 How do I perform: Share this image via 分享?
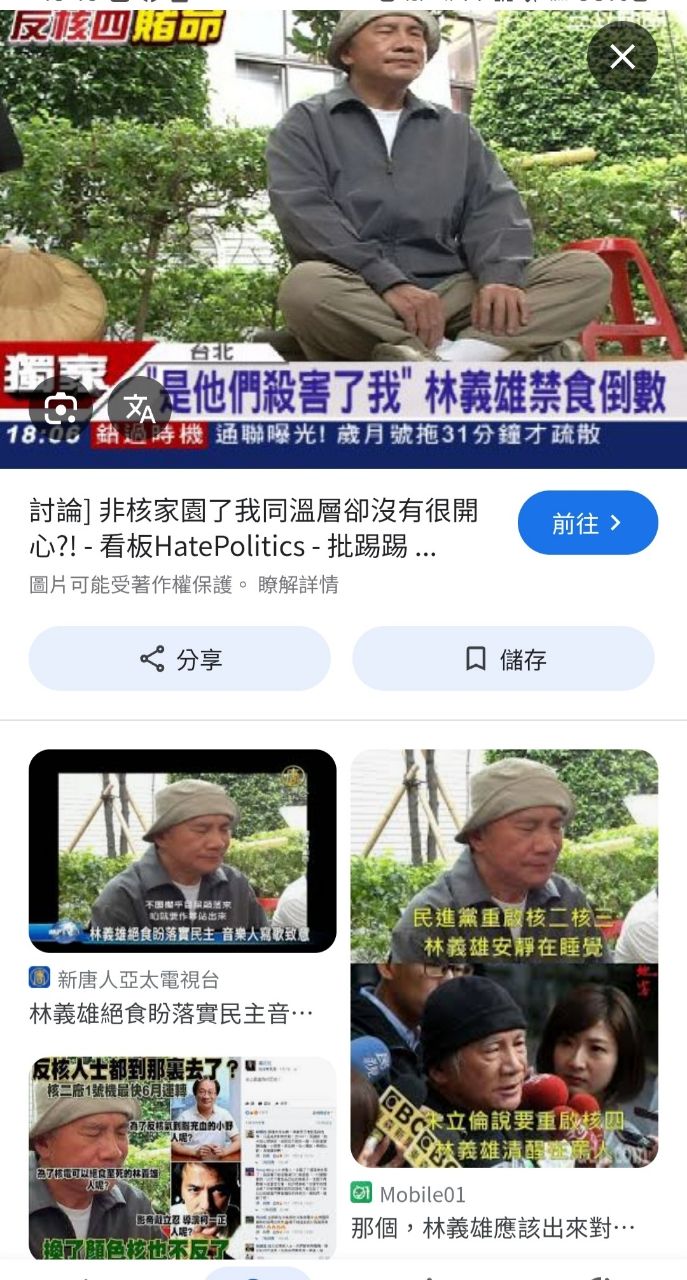[x=180, y=659]
